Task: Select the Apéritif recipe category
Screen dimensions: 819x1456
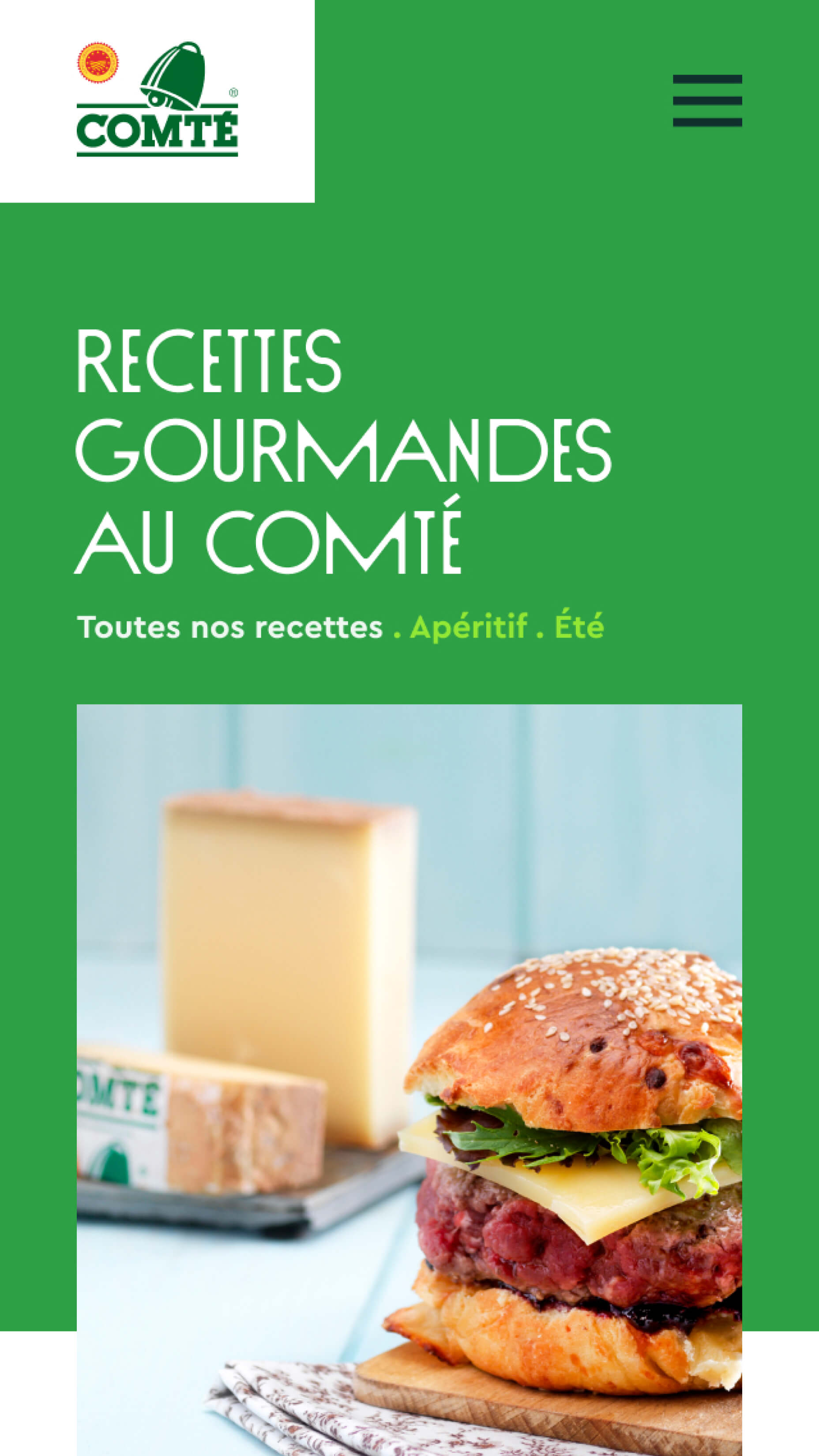Action: [x=469, y=627]
